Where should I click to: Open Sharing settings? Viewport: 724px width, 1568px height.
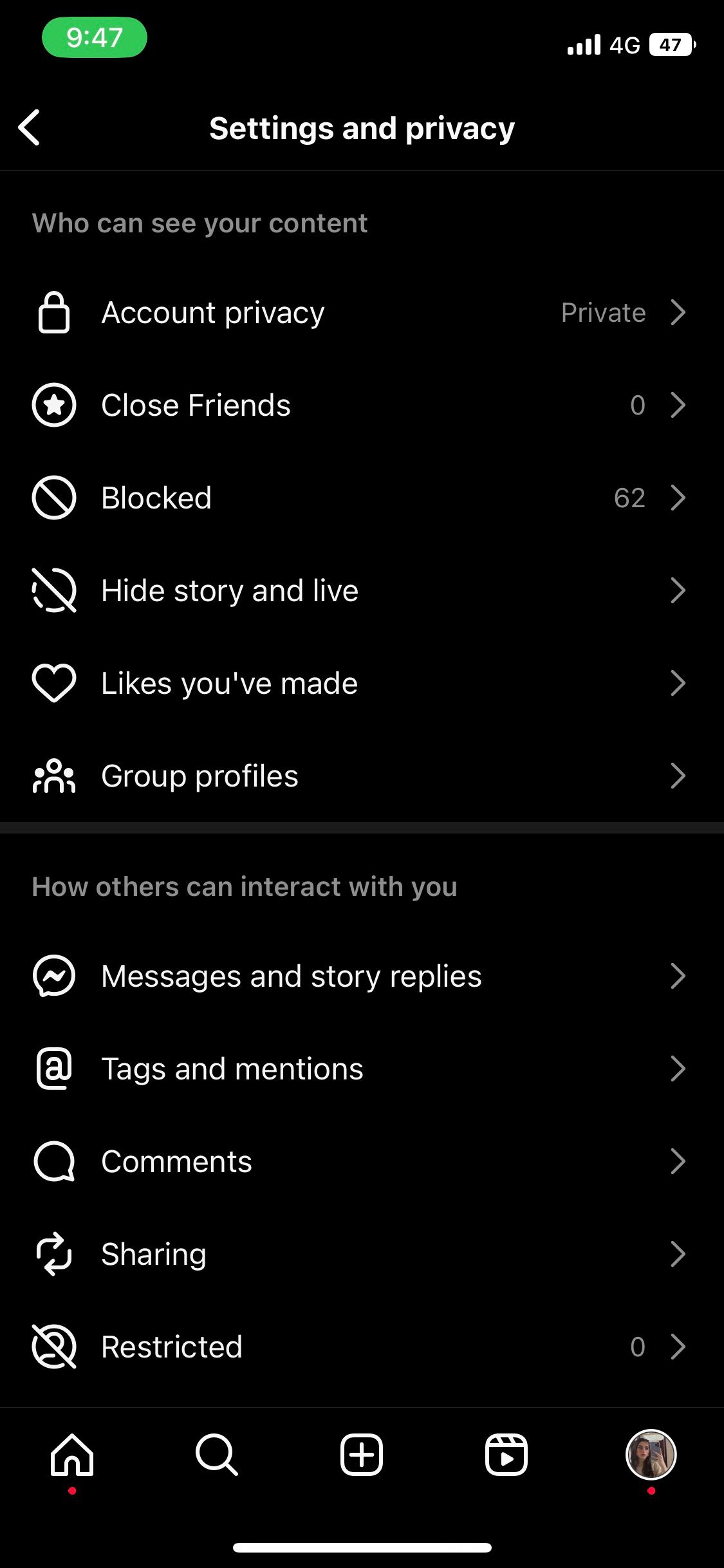tap(360, 1255)
